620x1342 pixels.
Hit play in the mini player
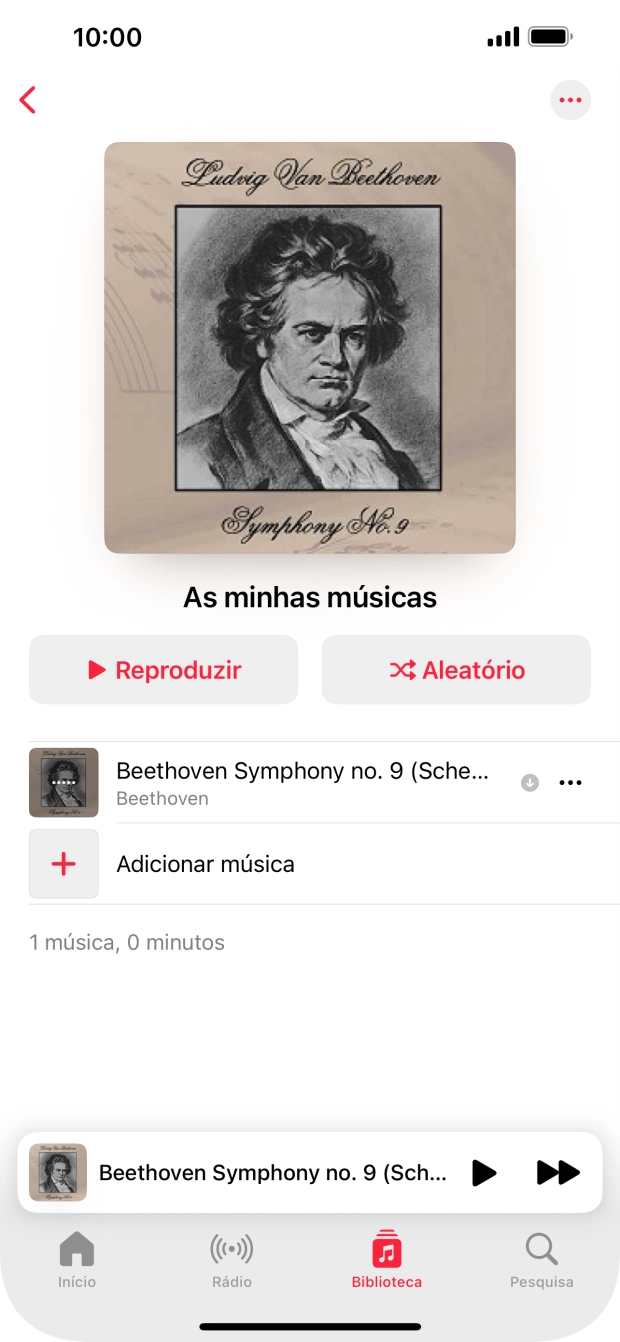pos(484,1173)
